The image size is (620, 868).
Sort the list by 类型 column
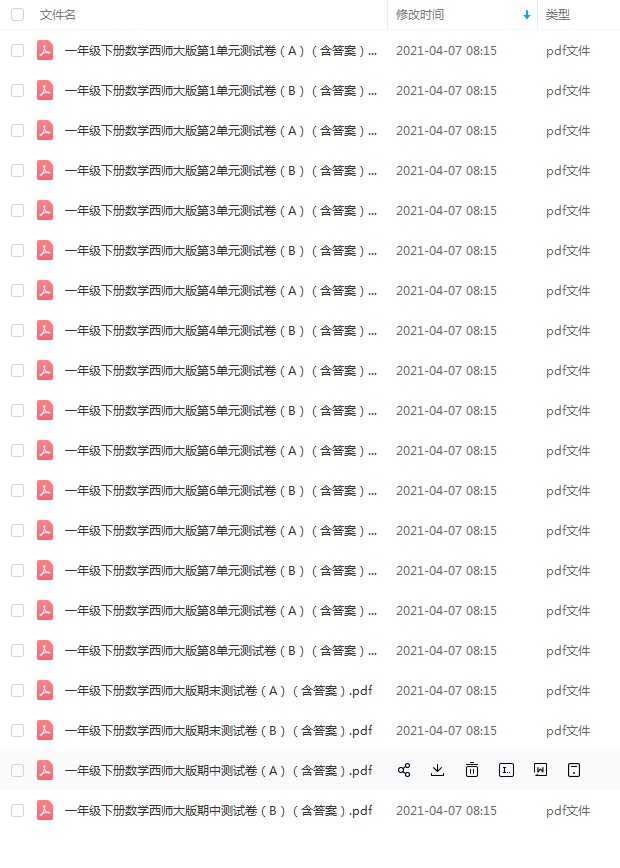[x=558, y=15]
